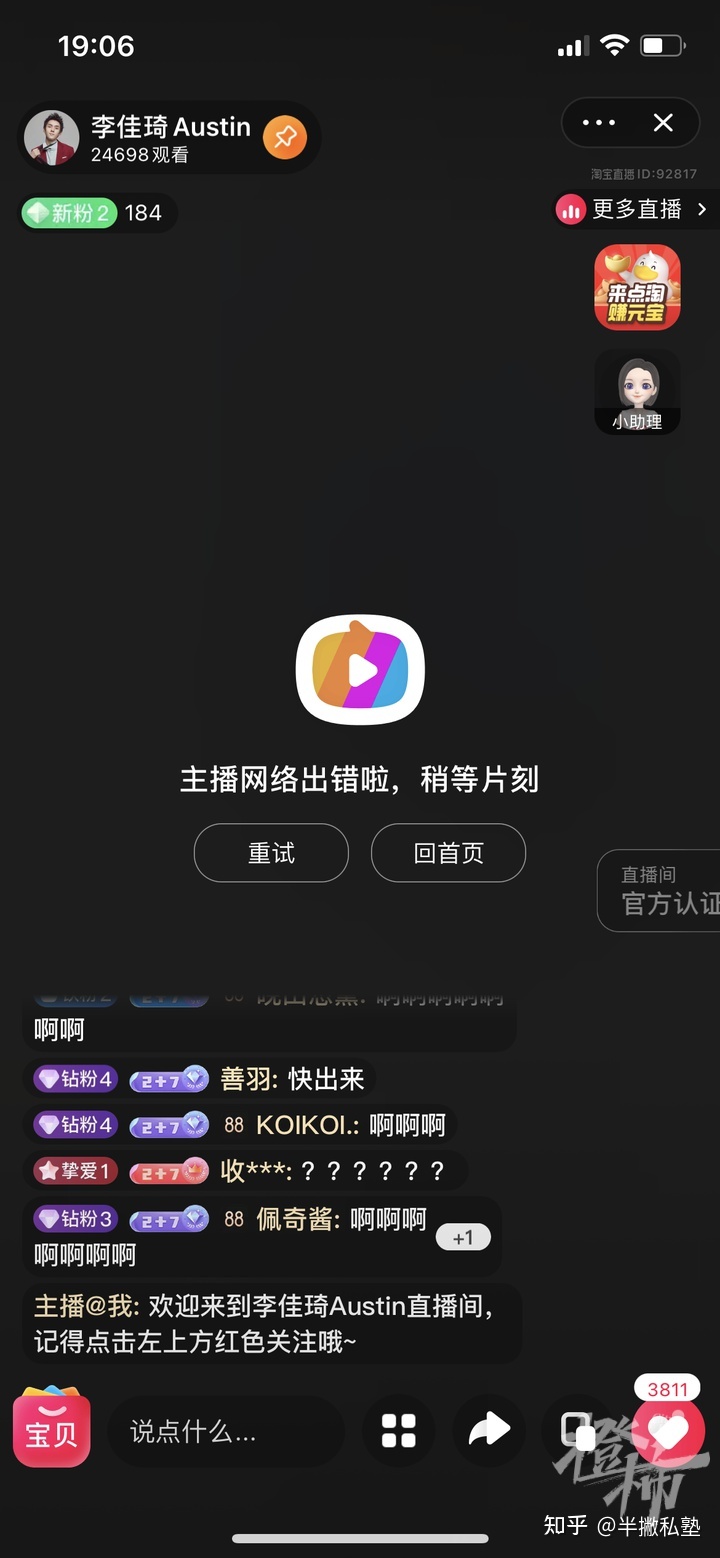Viewport: 720px width, 1558px height.
Task: Open the 新粉2 fan level badge
Action: (69, 213)
